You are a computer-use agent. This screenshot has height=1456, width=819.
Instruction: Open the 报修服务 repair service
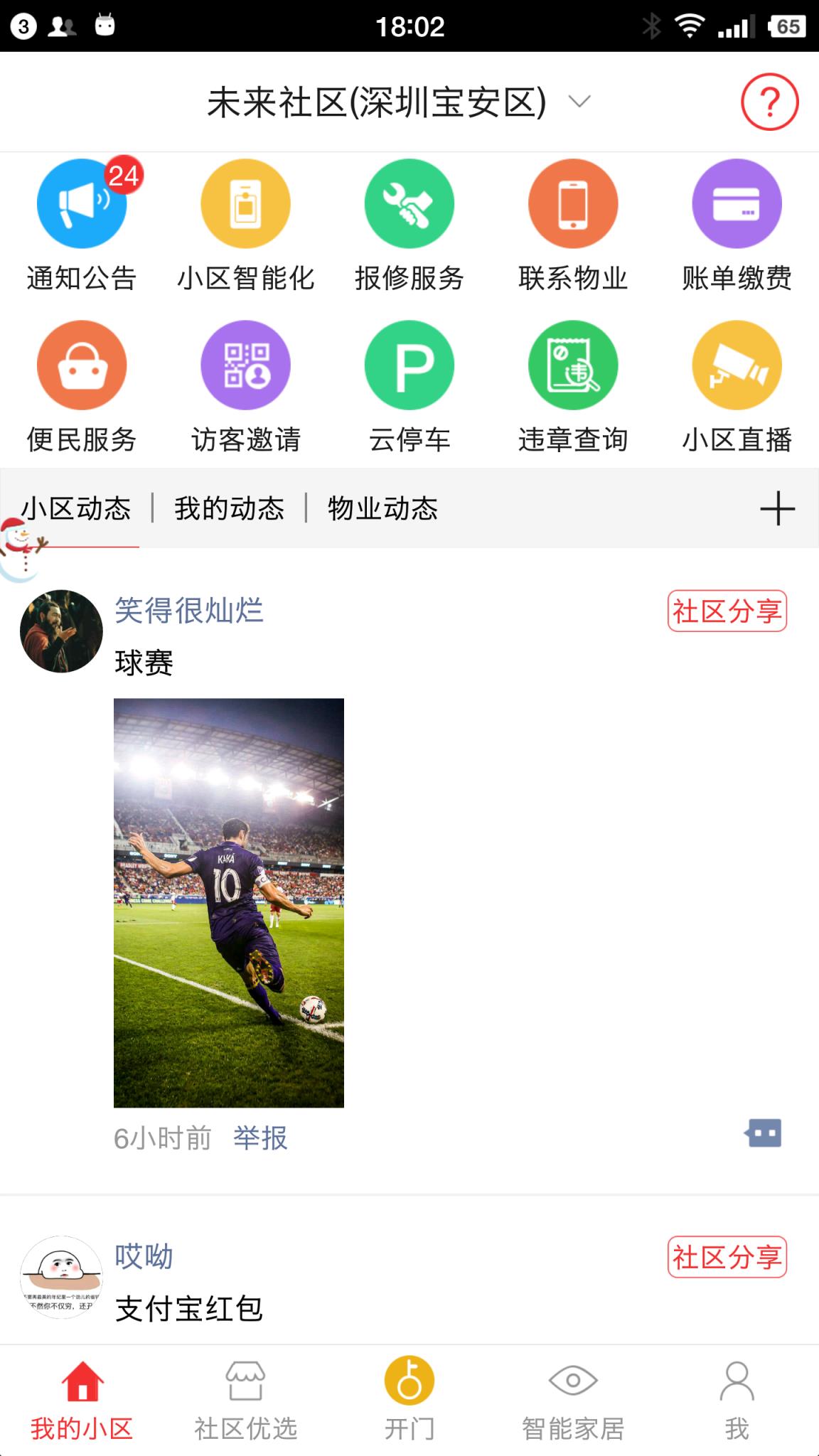(409, 203)
